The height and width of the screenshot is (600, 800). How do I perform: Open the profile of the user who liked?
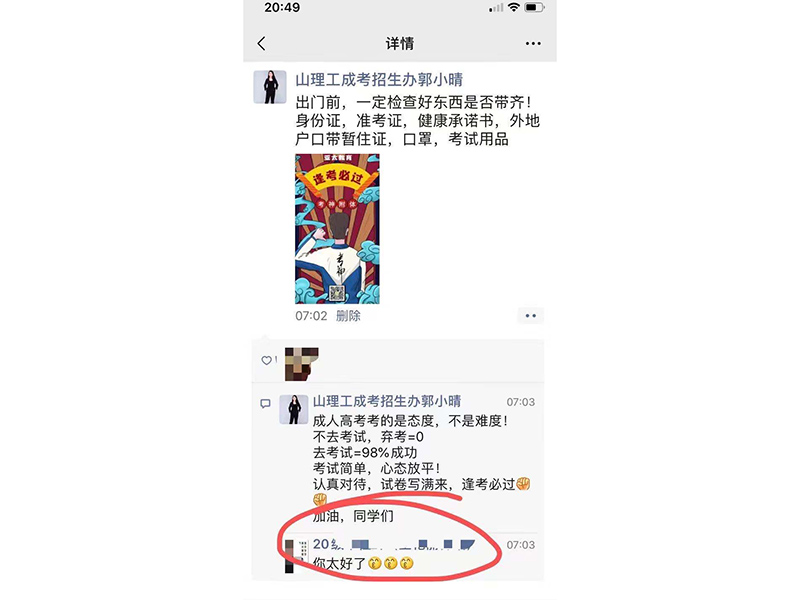click(302, 360)
